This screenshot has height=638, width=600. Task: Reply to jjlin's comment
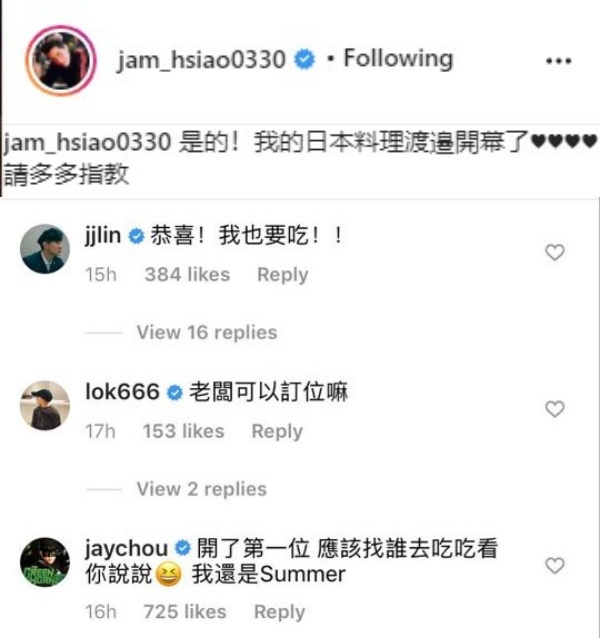[x=282, y=275]
